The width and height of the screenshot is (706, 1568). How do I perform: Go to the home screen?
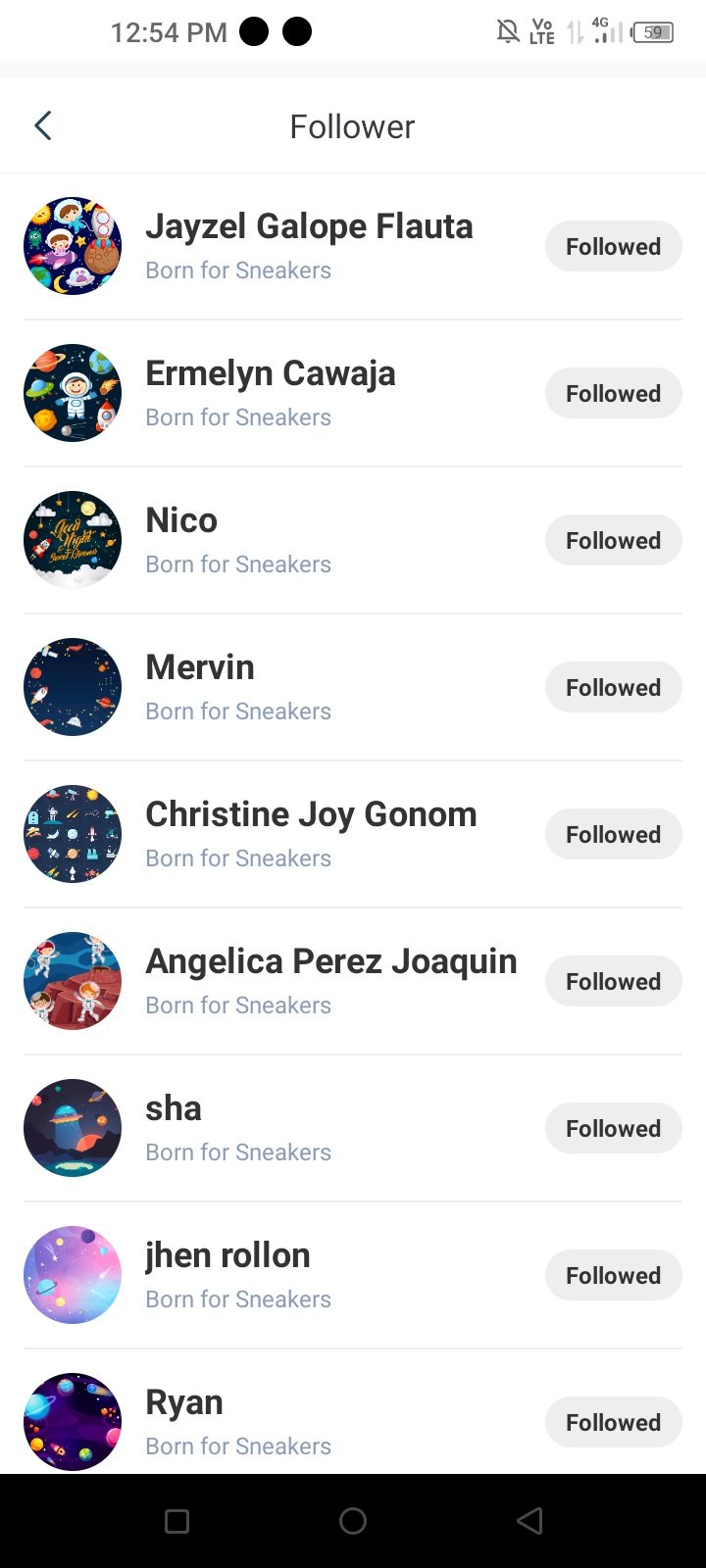pos(353,1521)
